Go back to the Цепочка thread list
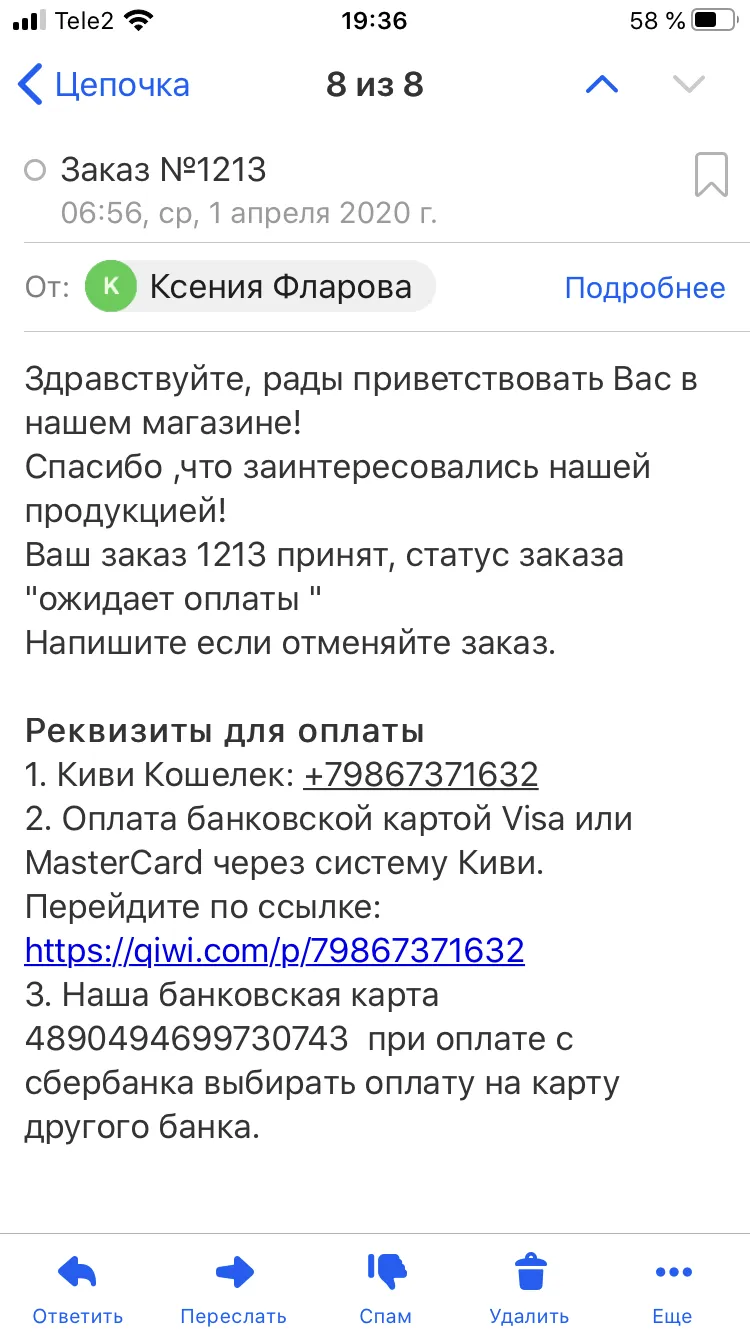 point(104,85)
